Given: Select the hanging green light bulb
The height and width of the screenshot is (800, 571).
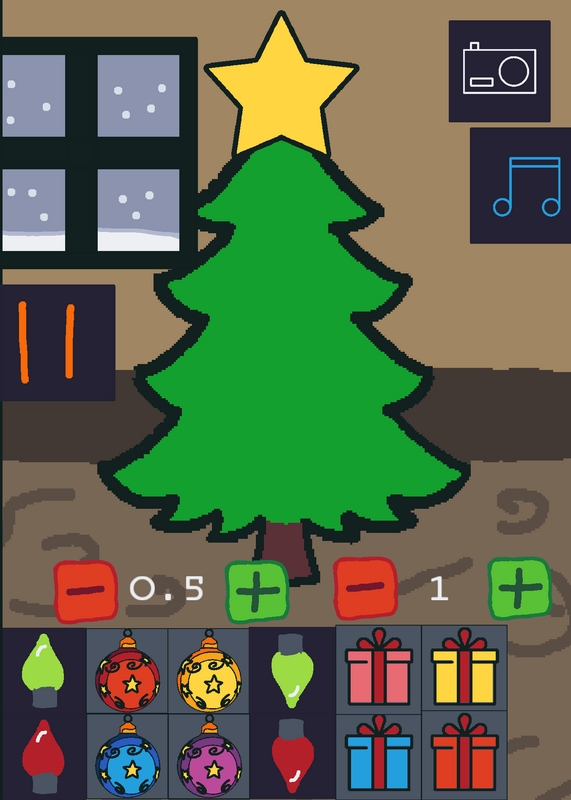Looking at the screenshot, I should point(292,670).
